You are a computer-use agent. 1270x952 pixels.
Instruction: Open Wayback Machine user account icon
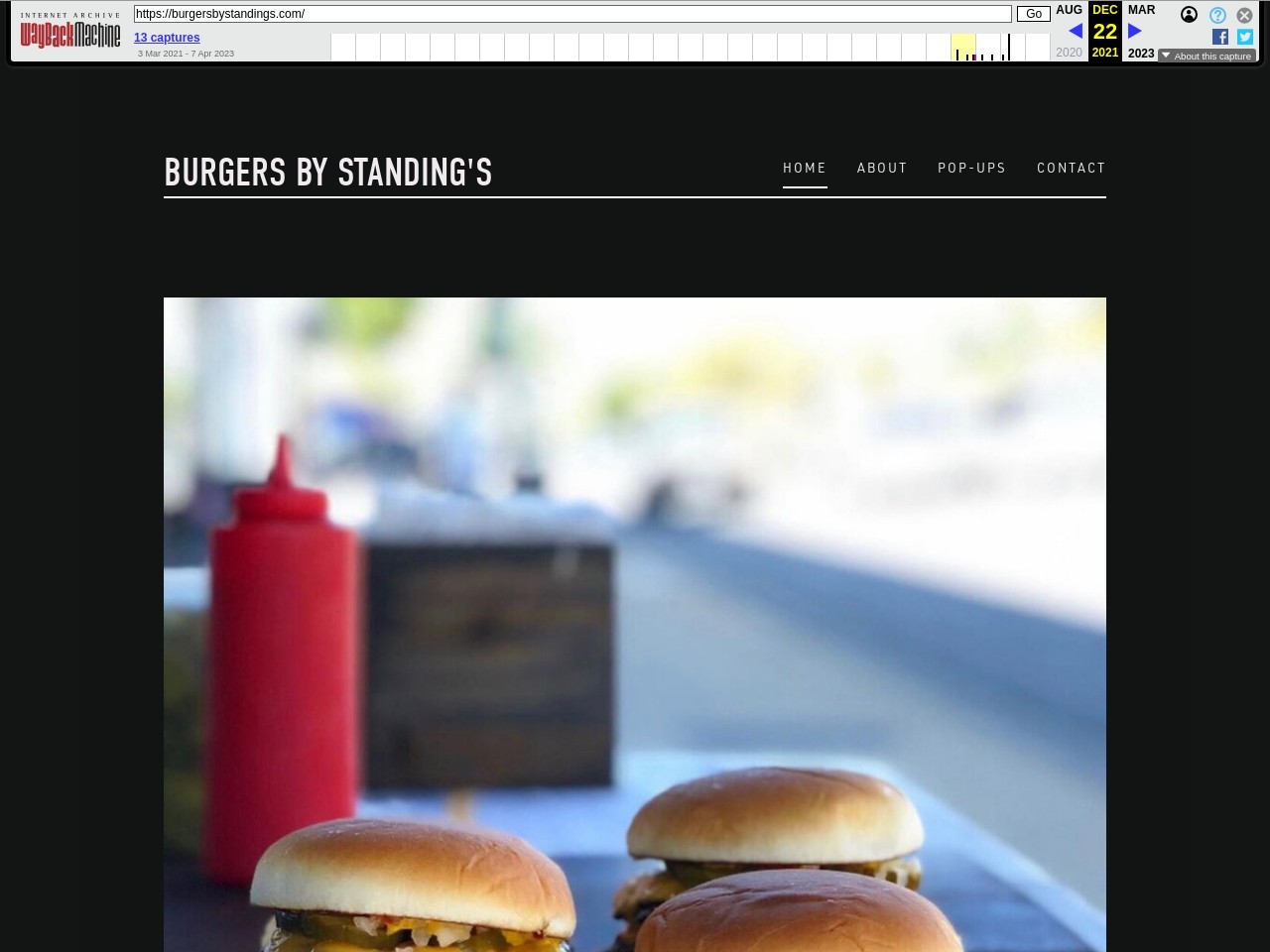click(1189, 15)
